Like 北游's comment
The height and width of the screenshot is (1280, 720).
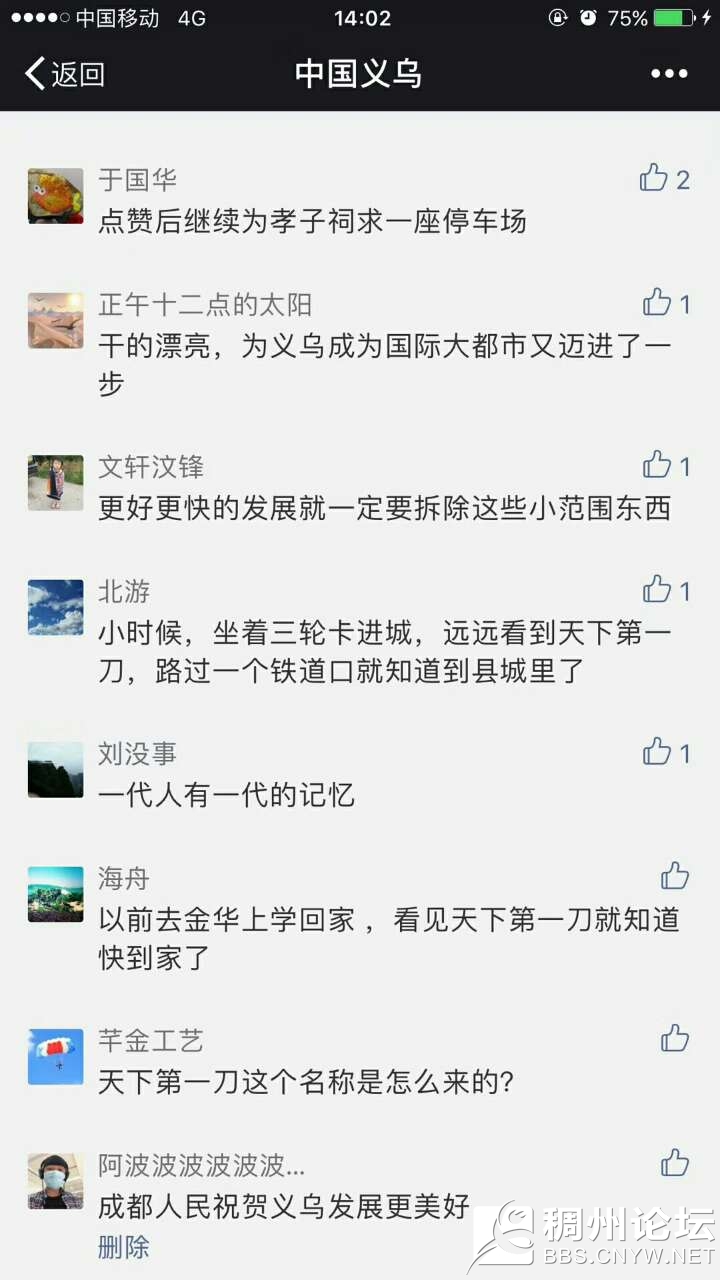(x=657, y=590)
